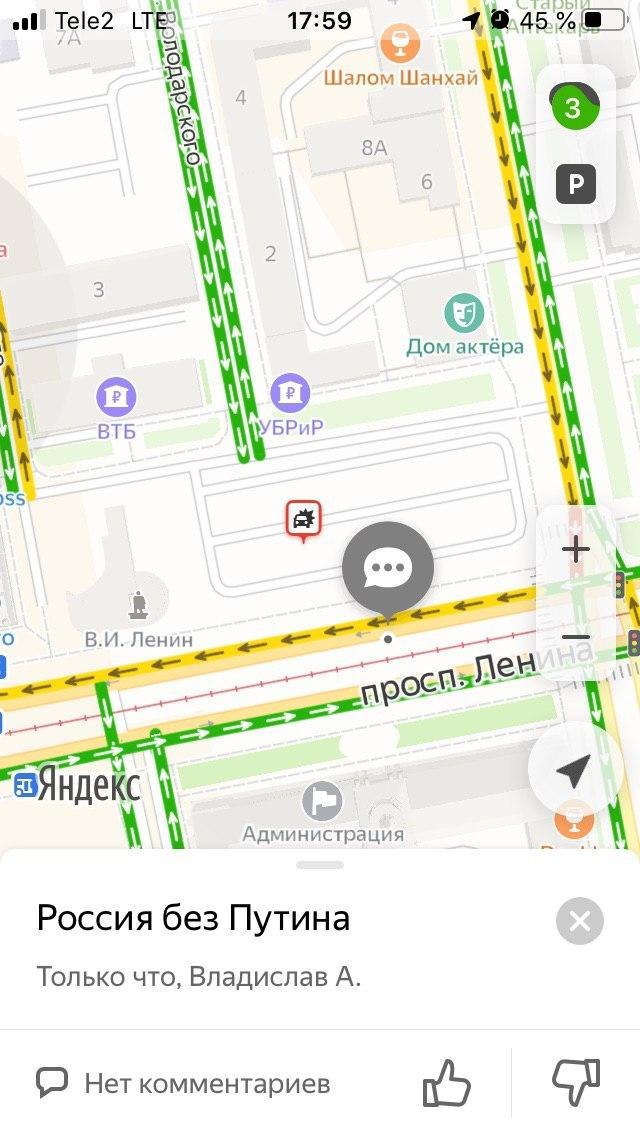640x1136 pixels.
Task: Close the road message card
Action: point(580,921)
